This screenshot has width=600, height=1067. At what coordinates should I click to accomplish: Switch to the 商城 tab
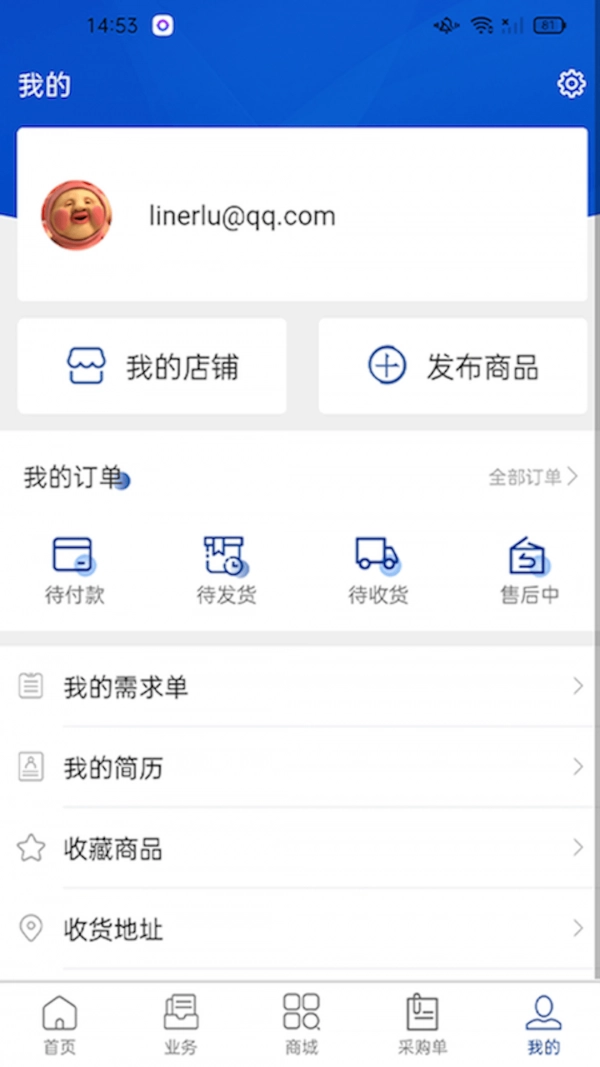click(x=301, y=1025)
